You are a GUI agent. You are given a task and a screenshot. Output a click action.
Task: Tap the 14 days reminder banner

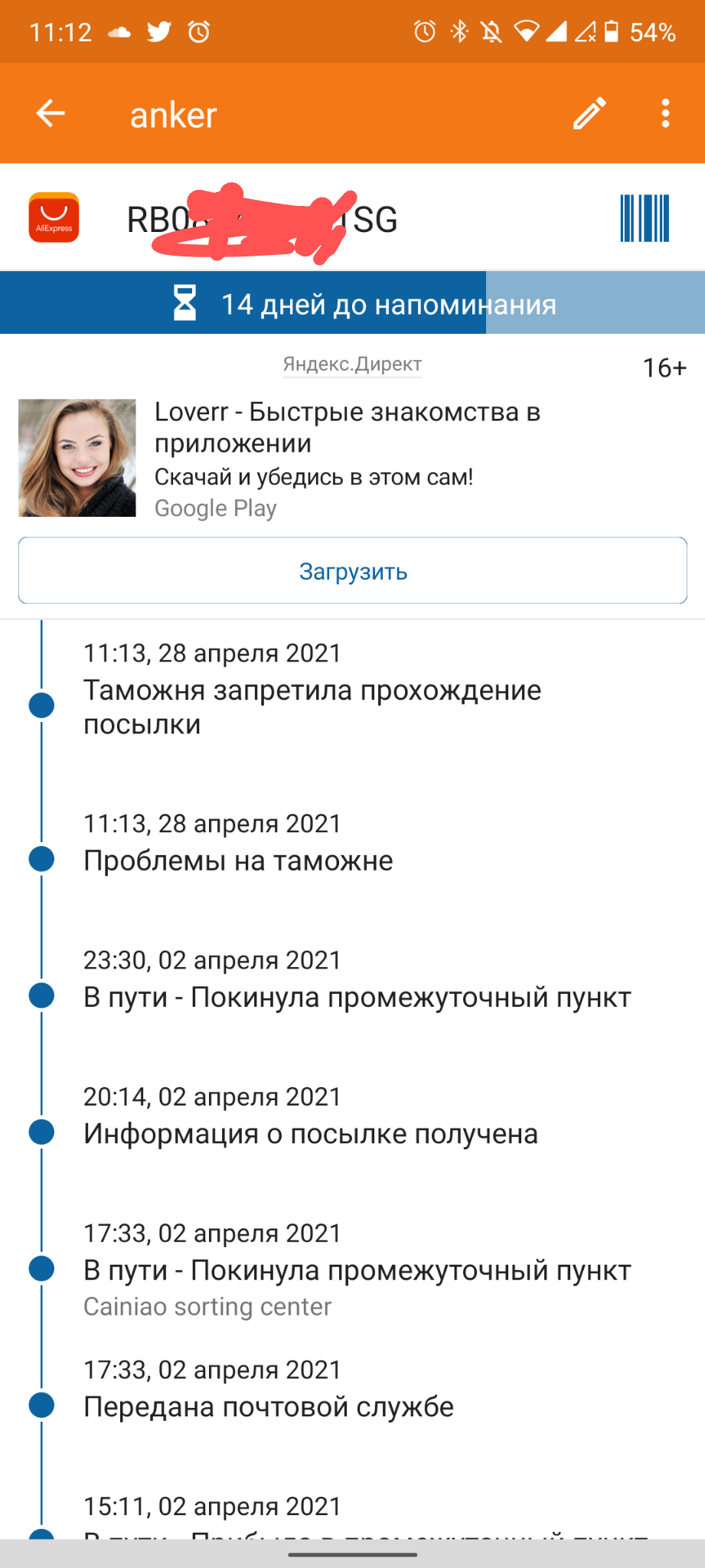tap(352, 303)
